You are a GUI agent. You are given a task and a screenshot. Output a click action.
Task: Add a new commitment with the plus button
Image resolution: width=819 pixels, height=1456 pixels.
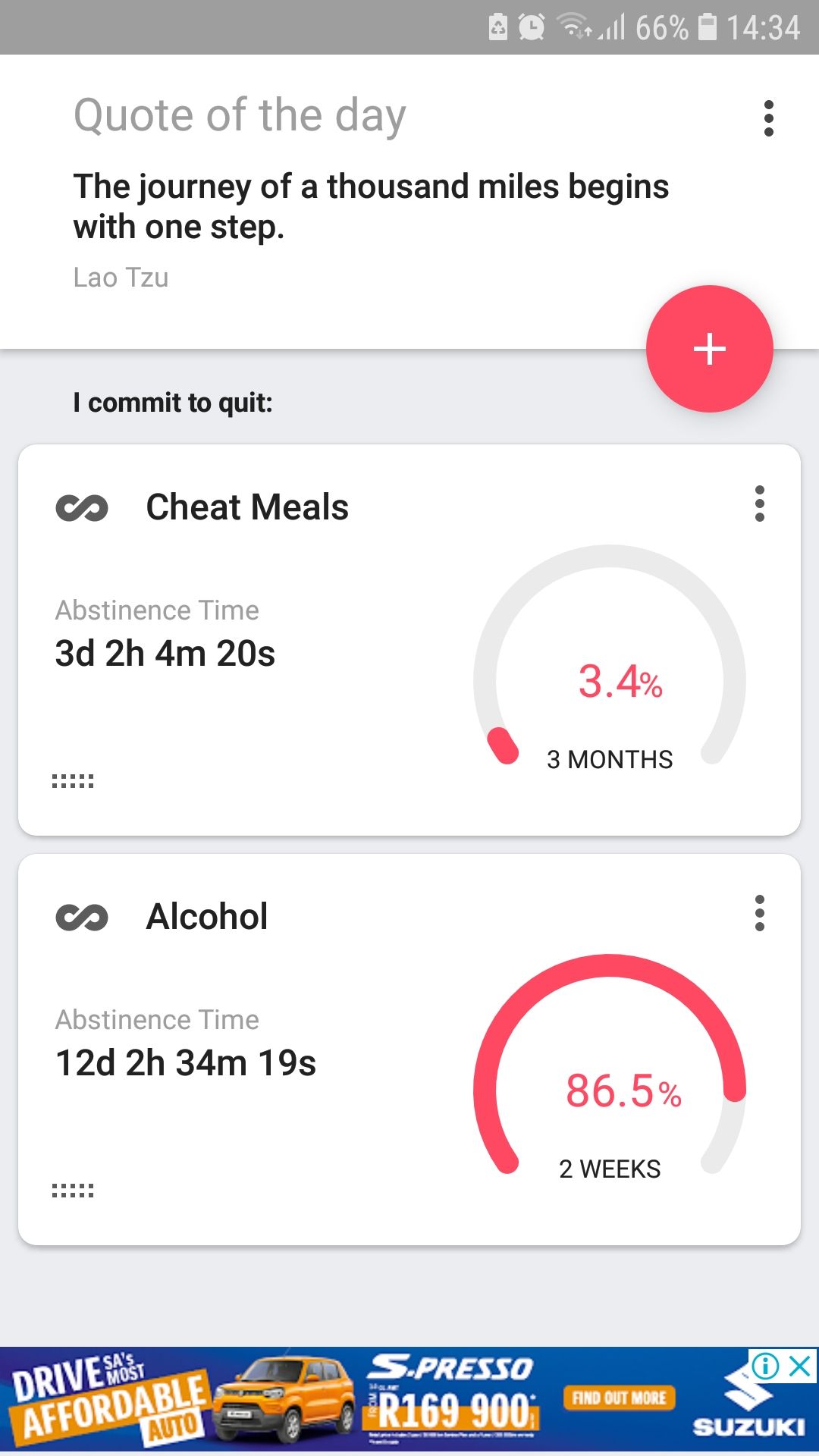tap(709, 349)
